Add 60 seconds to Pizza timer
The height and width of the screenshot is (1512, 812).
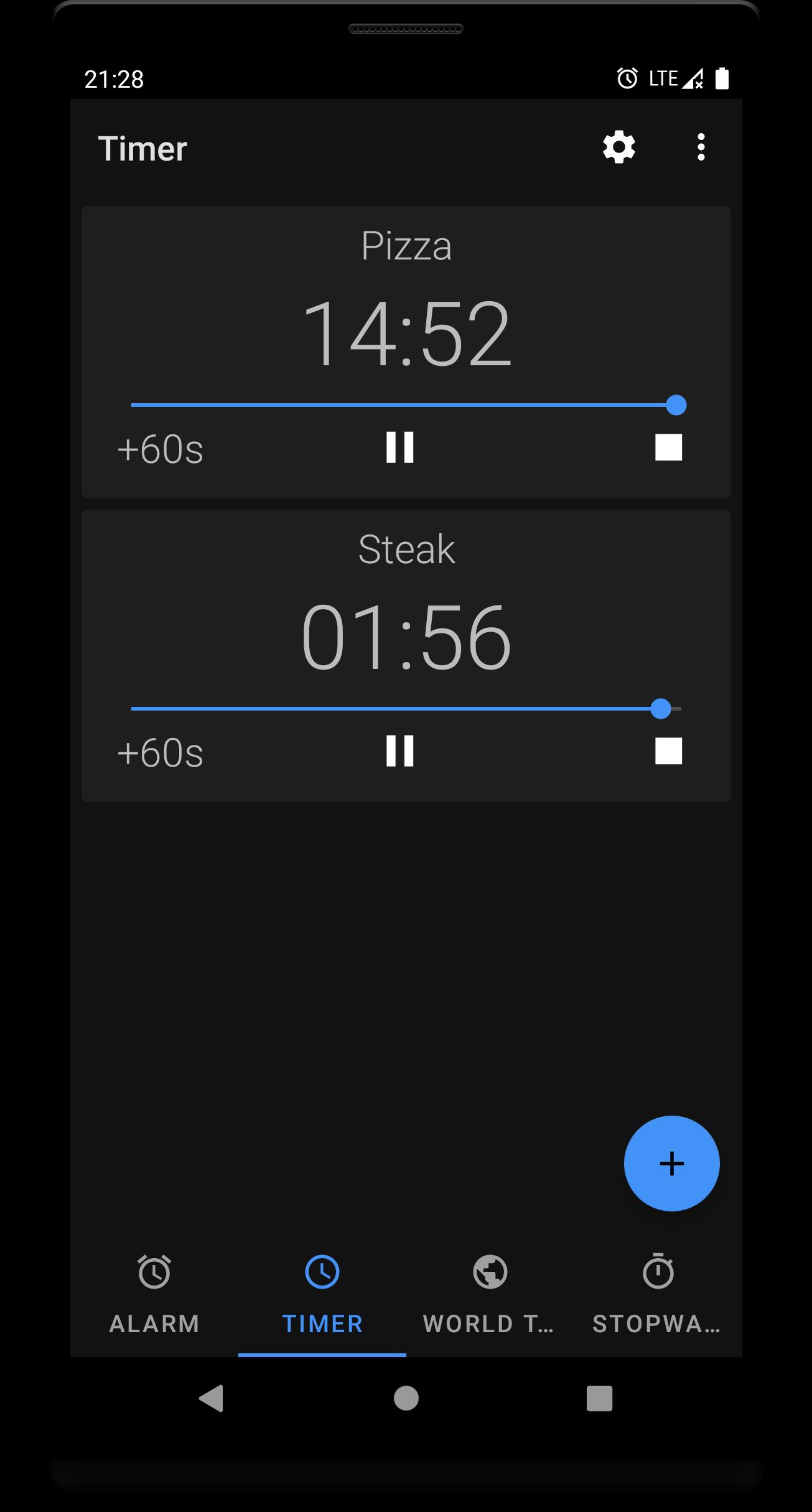[x=161, y=449]
